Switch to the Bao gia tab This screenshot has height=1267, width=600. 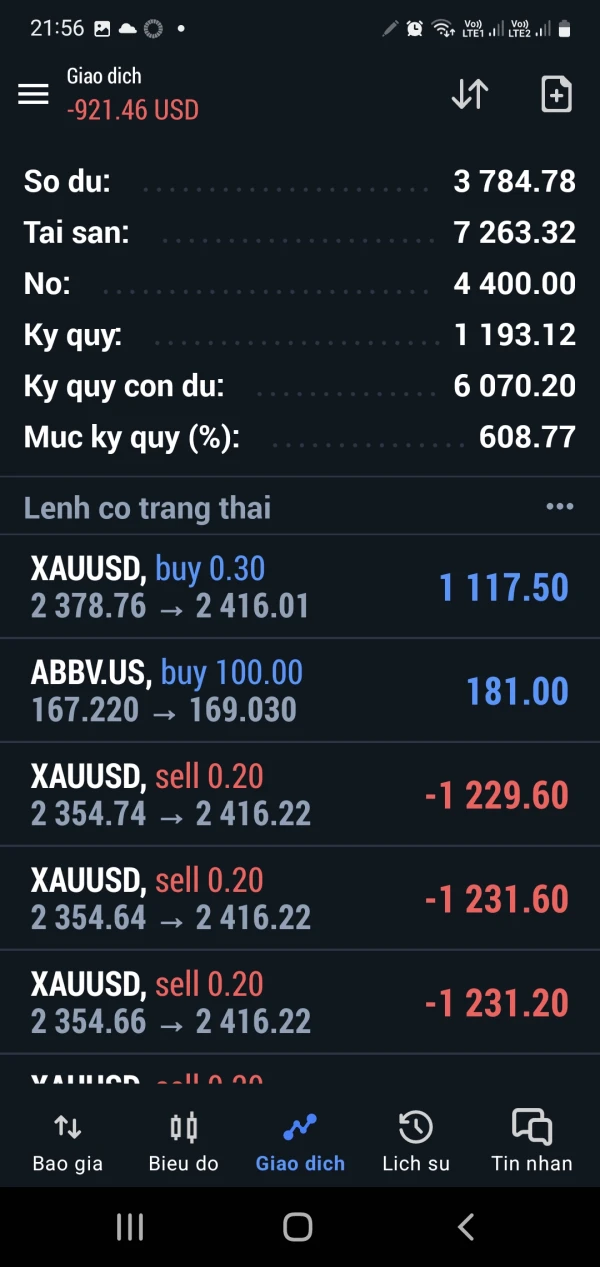click(68, 1142)
